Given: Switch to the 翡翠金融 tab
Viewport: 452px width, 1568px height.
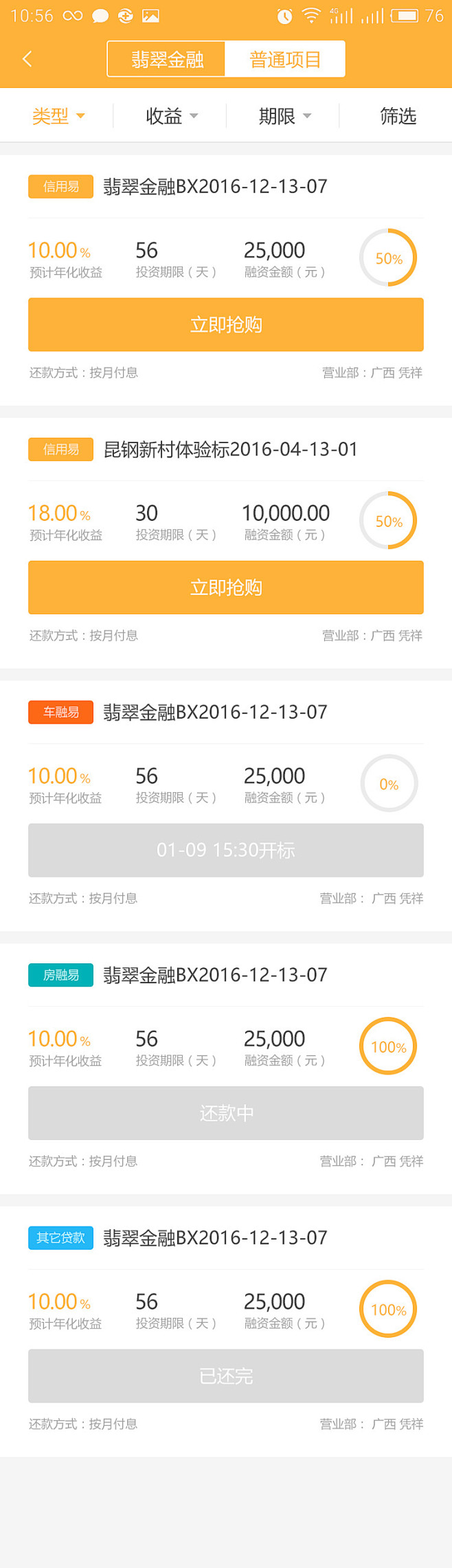Looking at the screenshot, I should [x=167, y=59].
